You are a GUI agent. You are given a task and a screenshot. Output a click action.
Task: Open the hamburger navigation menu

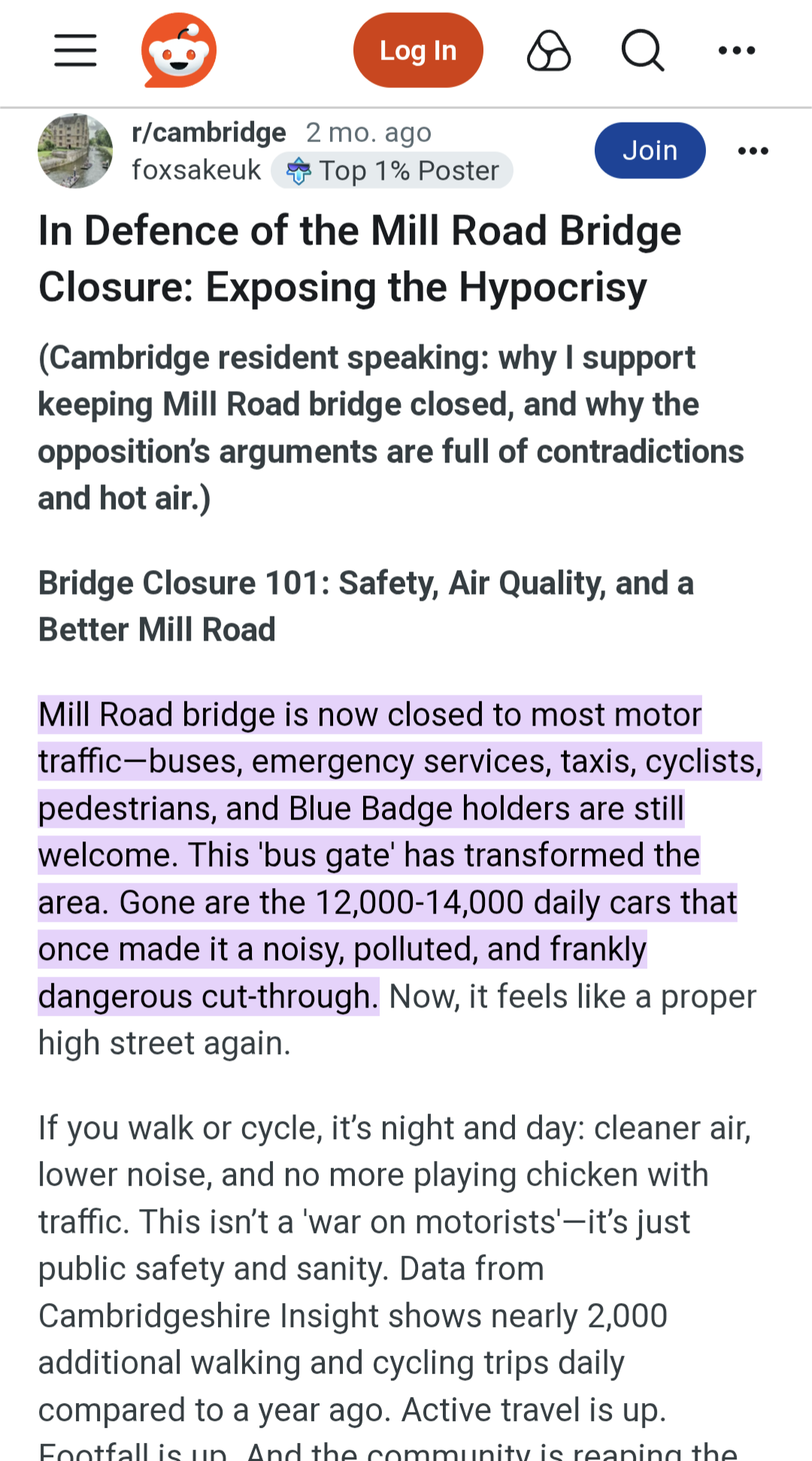(75, 50)
